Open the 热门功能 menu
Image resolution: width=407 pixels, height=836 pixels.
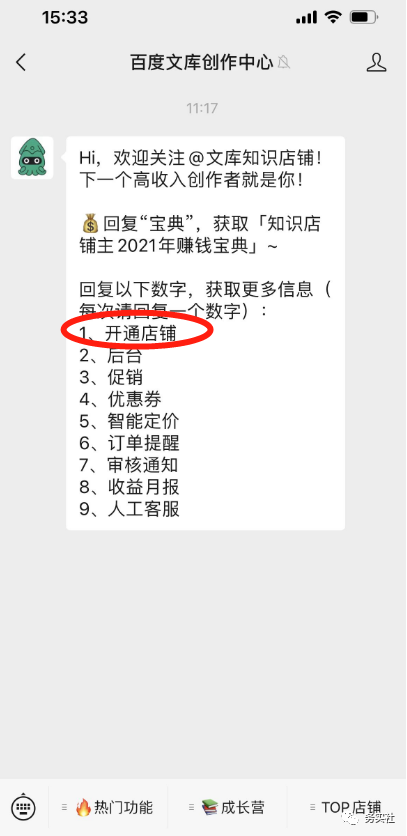108,807
